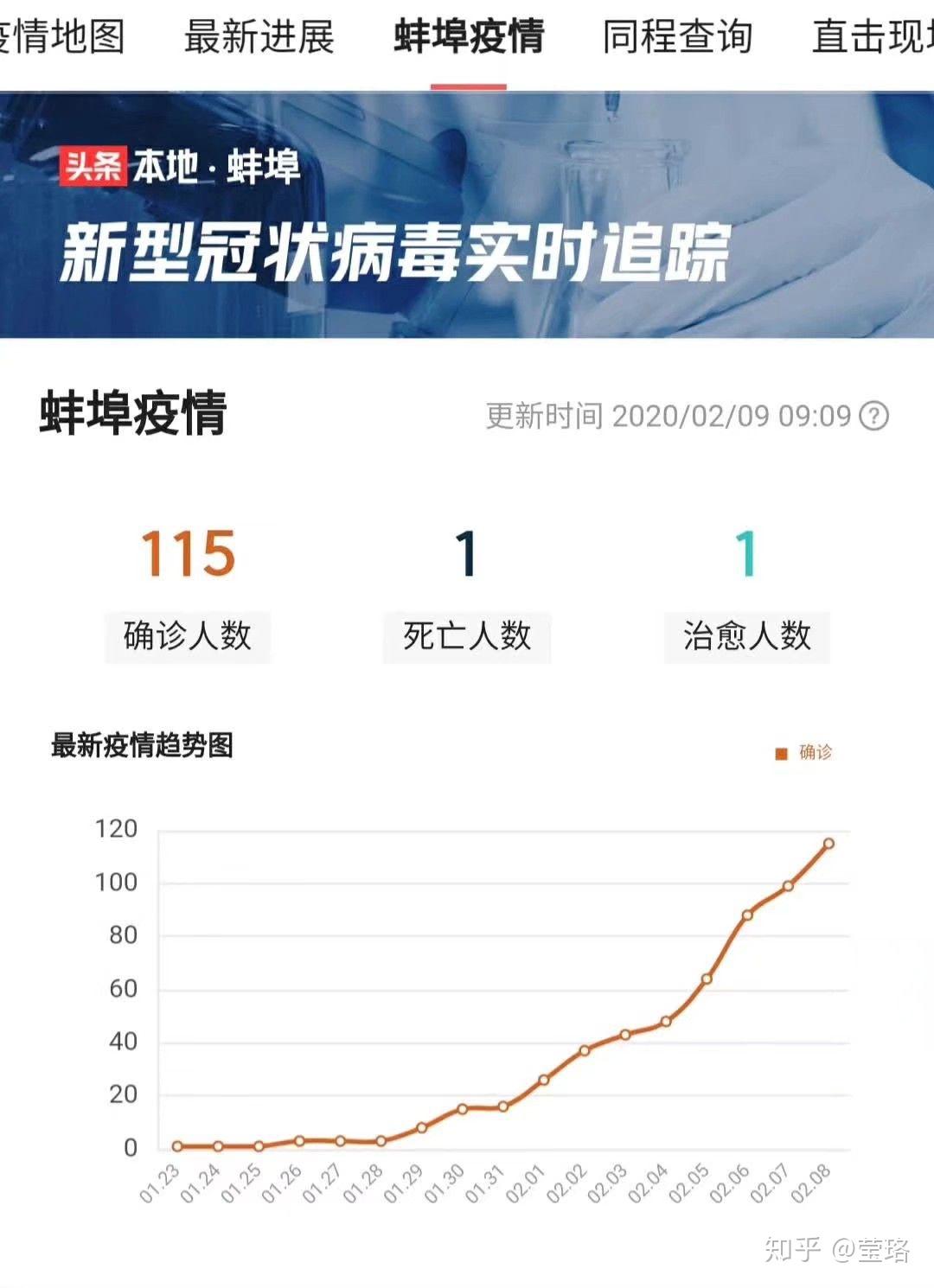Select the 确诊人数 stat card
The height and width of the screenshot is (1288, 934).
point(188,637)
